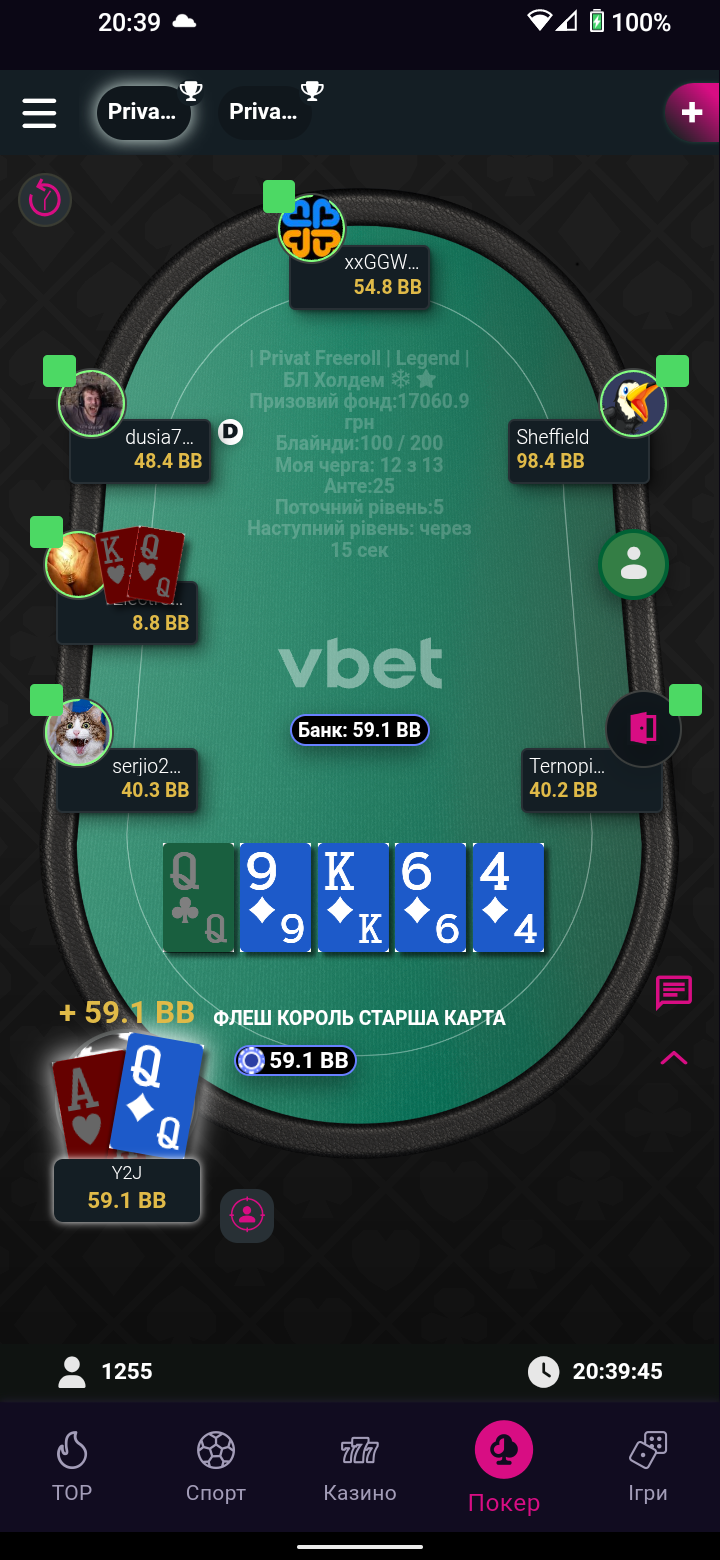The image size is (720, 1560).
Task: Open the hand history replay icon
Action: tap(45, 200)
